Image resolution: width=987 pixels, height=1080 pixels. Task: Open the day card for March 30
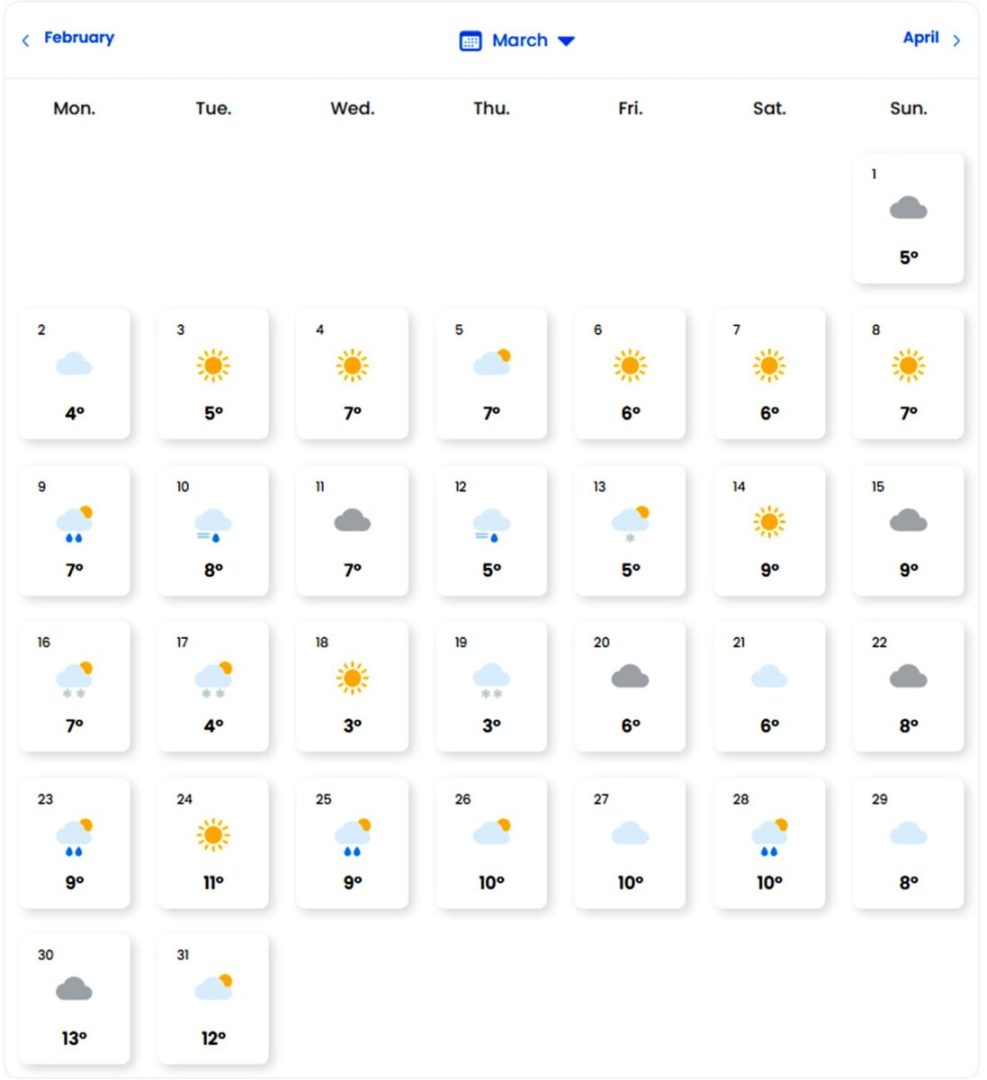click(x=74, y=999)
